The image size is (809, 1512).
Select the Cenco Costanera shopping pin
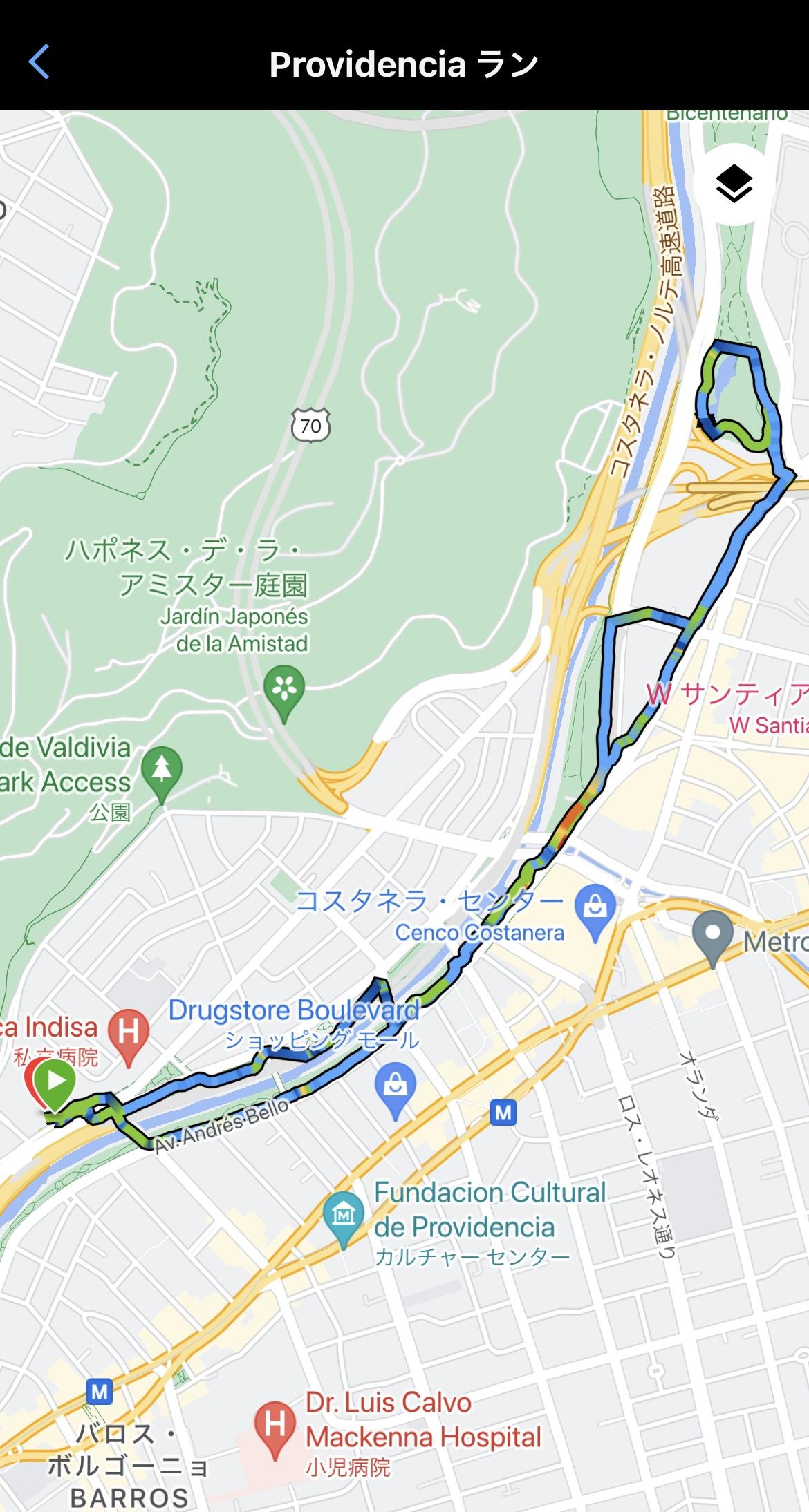click(595, 907)
